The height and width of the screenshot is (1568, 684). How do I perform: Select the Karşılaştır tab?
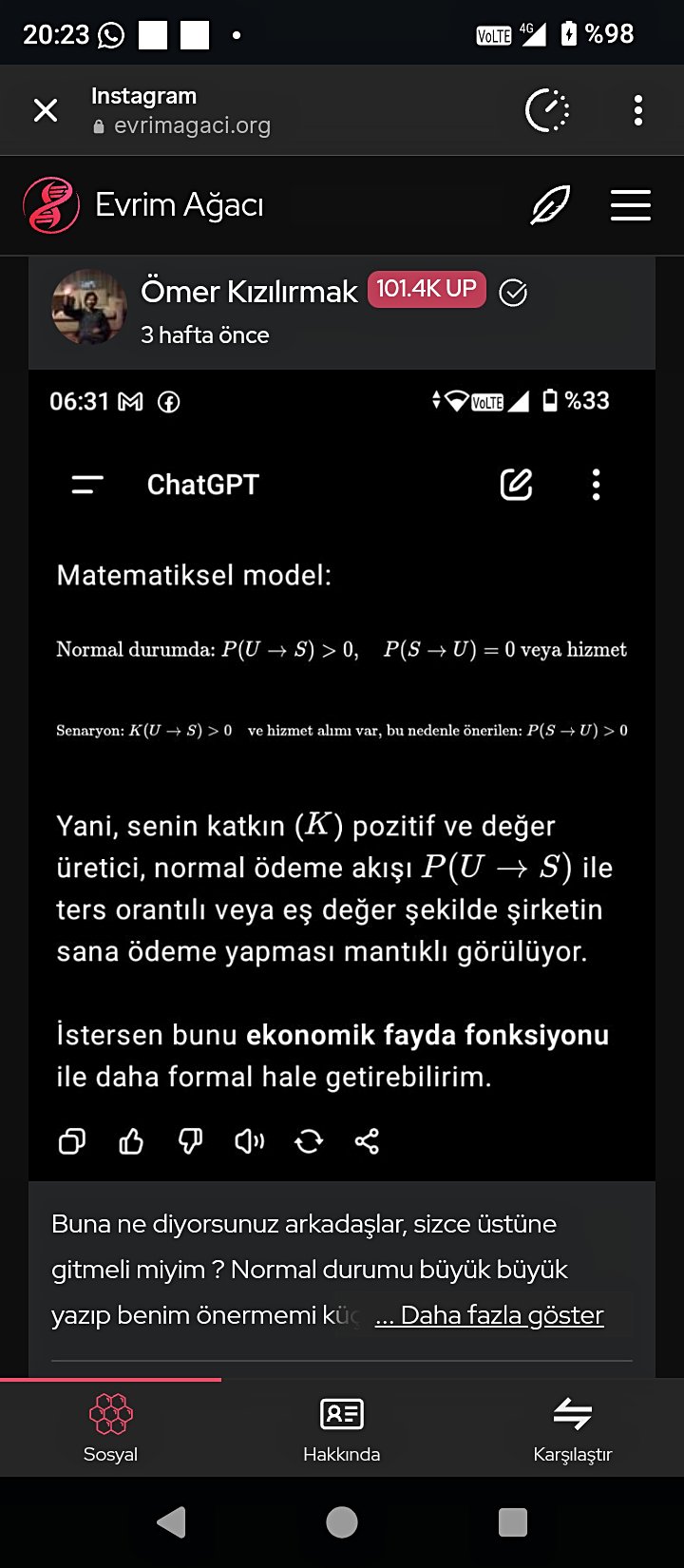573,1427
